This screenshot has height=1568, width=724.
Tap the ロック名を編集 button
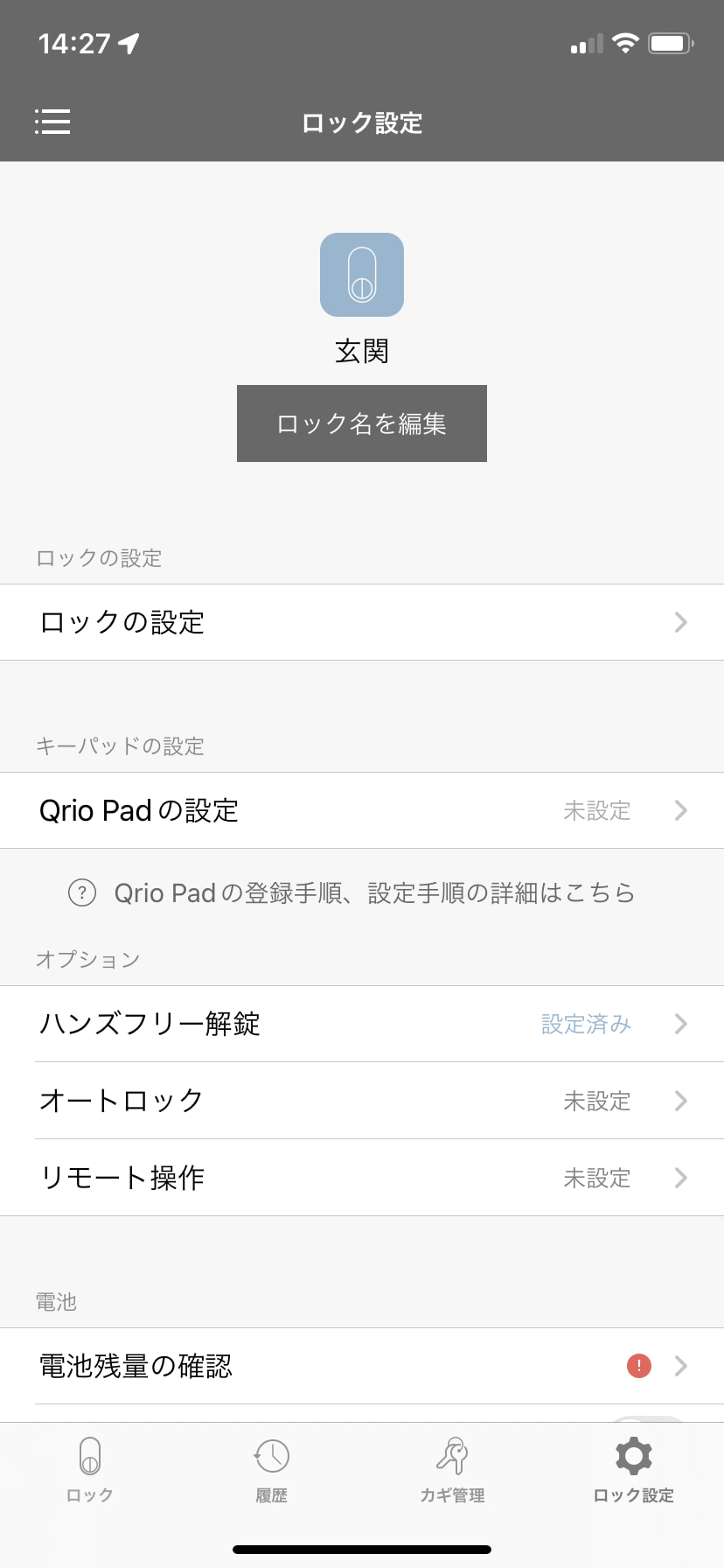[361, 423]
